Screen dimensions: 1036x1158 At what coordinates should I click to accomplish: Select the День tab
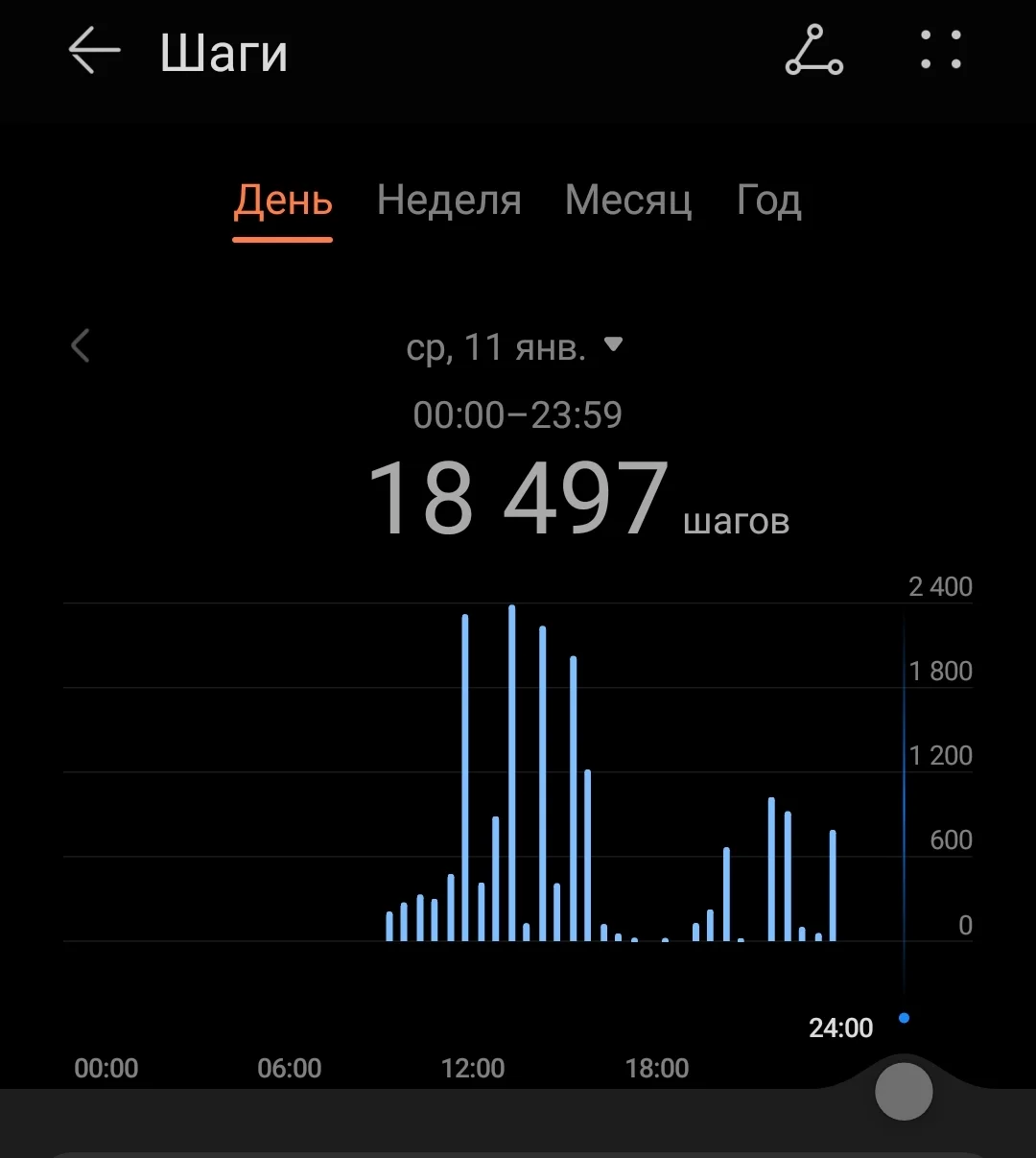(x=283, y=201)
